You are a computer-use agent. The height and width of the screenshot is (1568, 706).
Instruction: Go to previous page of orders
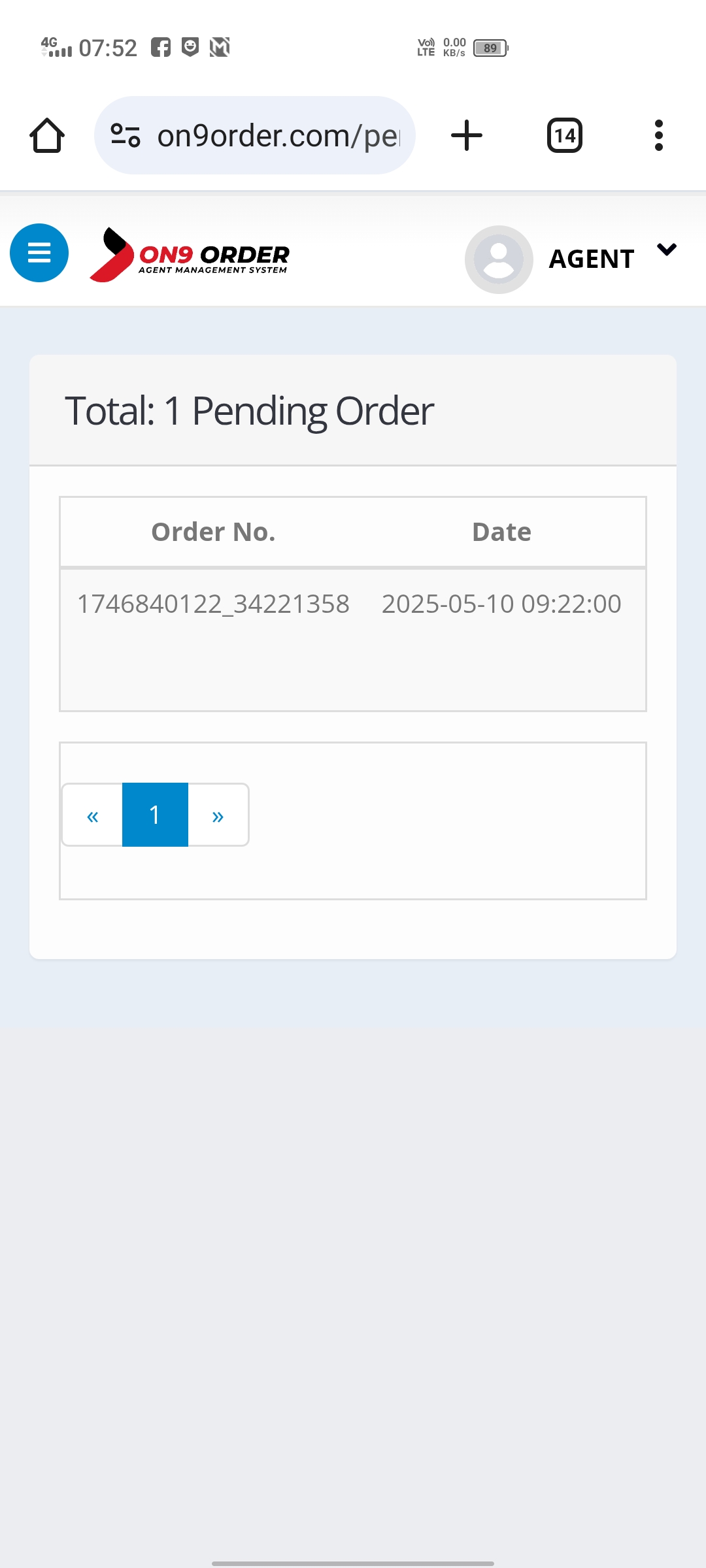pyautogui.click(x=92, y=815)
